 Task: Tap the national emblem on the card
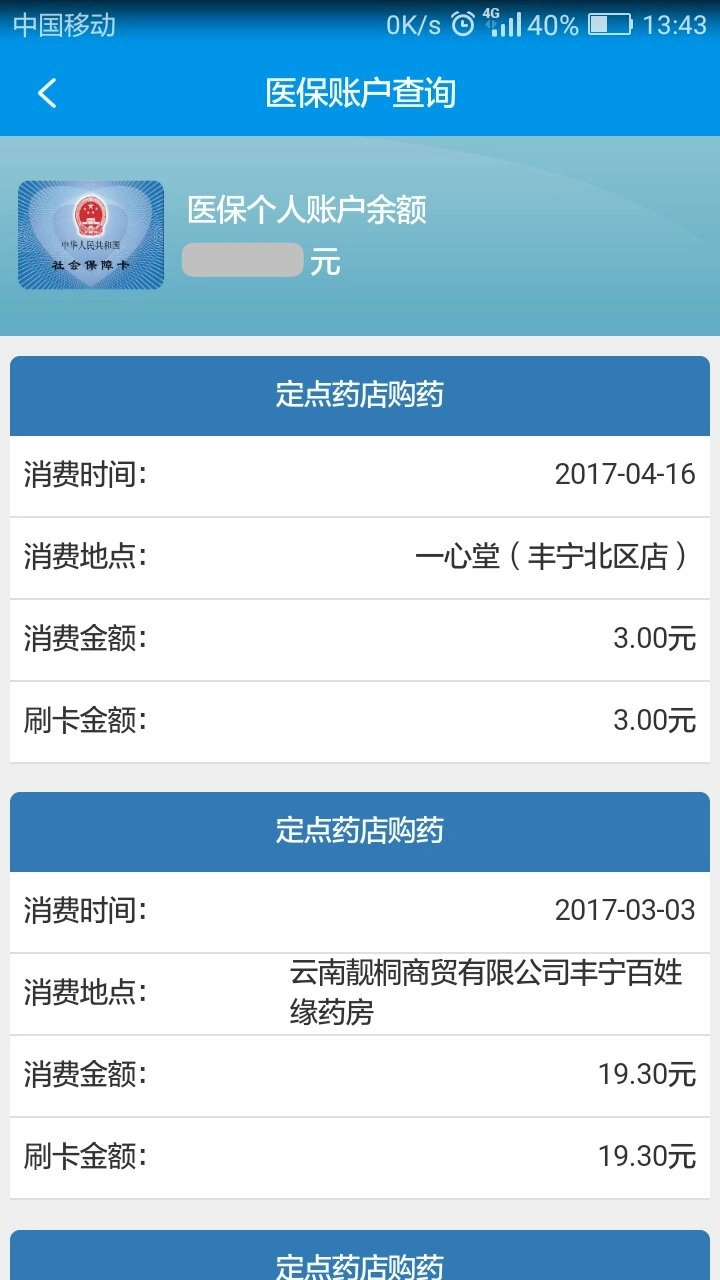(91, 210)
